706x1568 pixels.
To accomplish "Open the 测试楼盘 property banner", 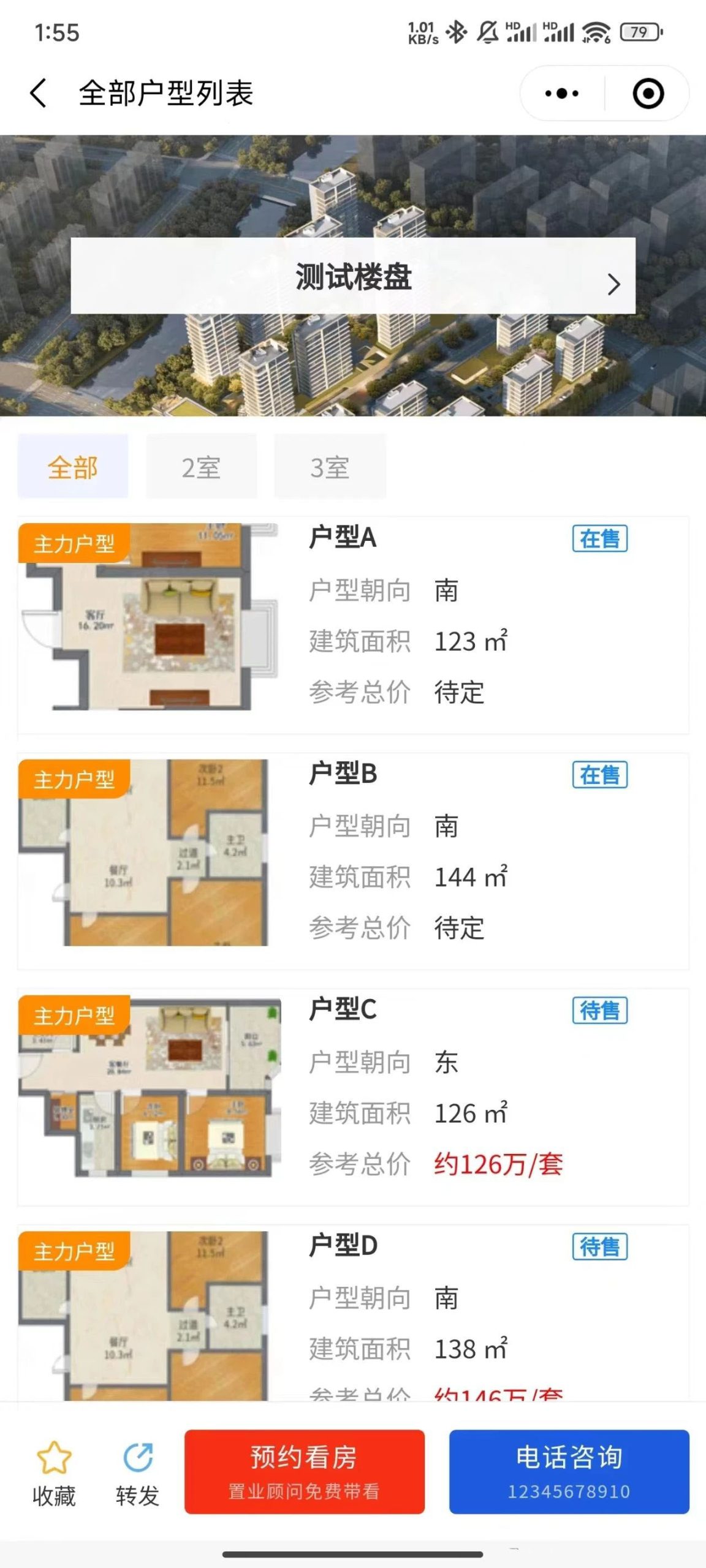I will tap(353, 276).
